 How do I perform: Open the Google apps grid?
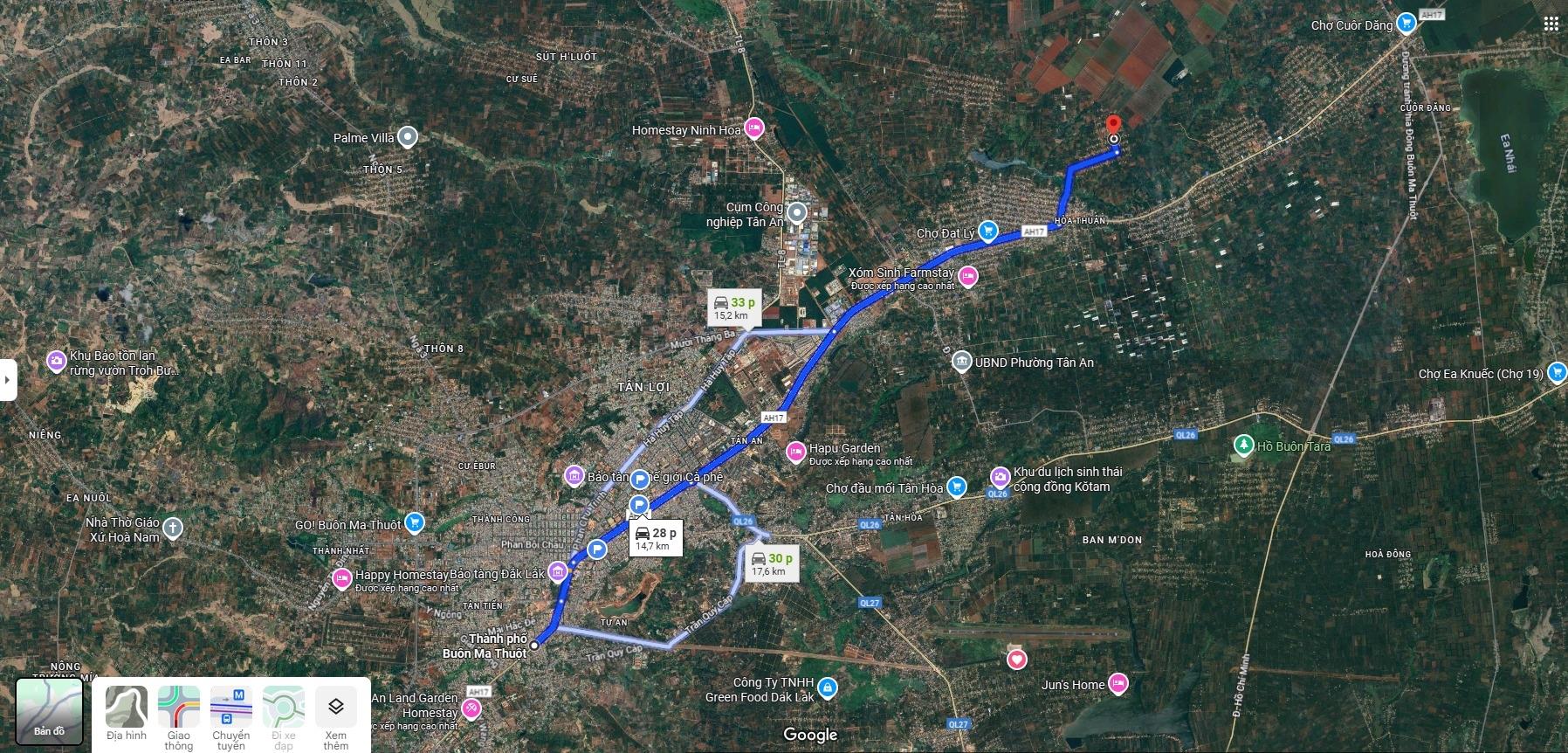click(1551, 24)
